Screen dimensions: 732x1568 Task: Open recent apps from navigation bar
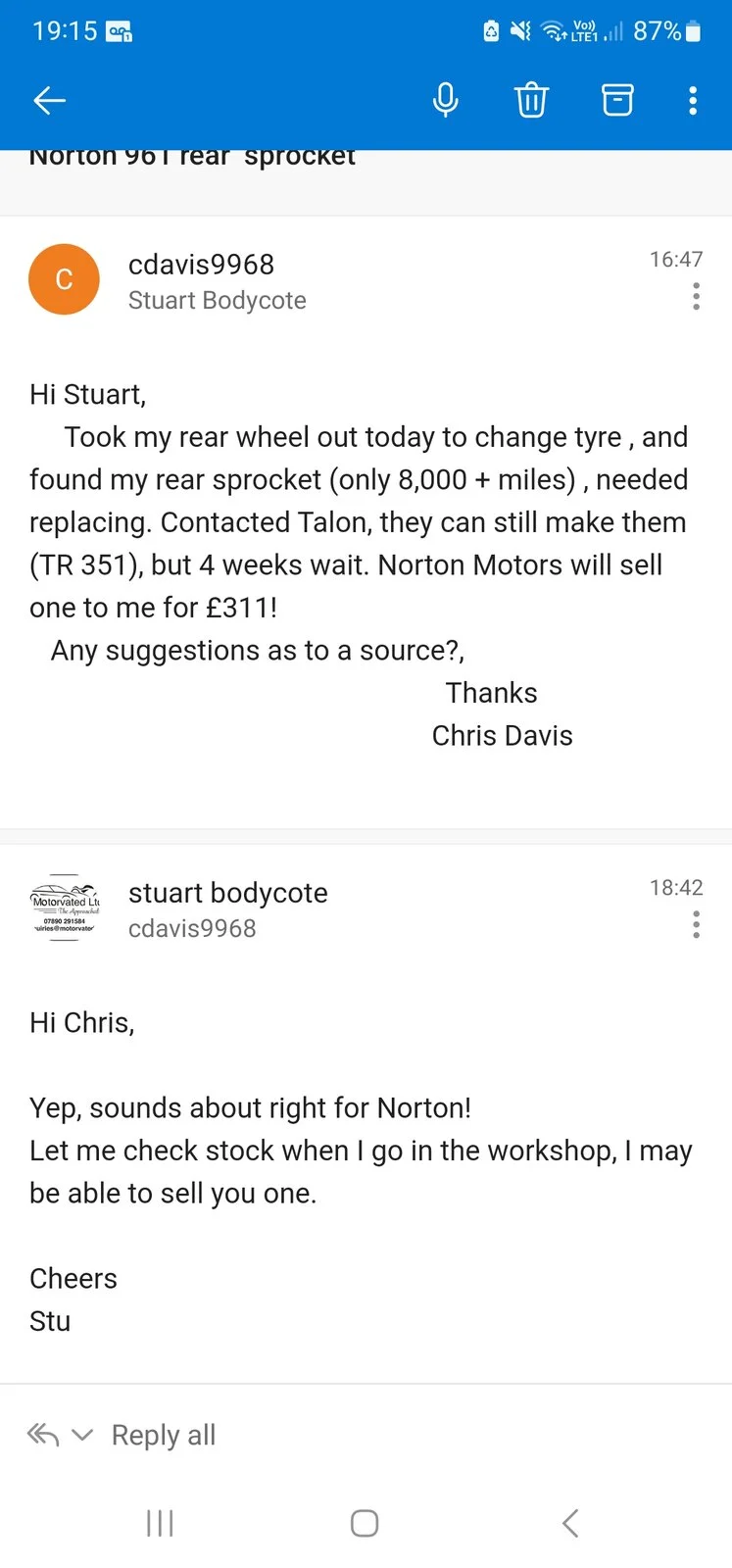(160, 1523)
